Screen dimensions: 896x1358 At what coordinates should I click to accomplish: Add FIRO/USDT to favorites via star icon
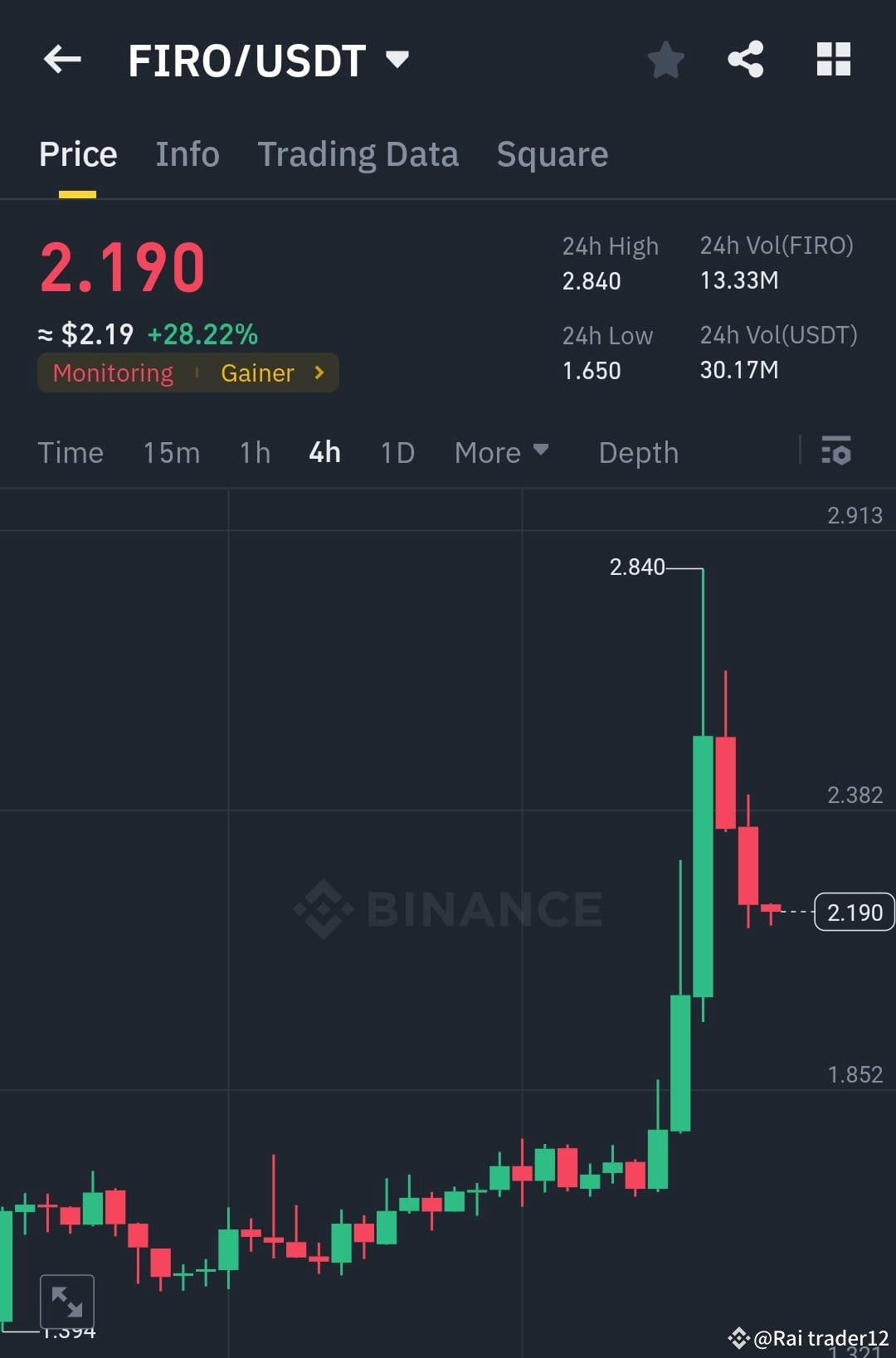click(x=665, y=58)
